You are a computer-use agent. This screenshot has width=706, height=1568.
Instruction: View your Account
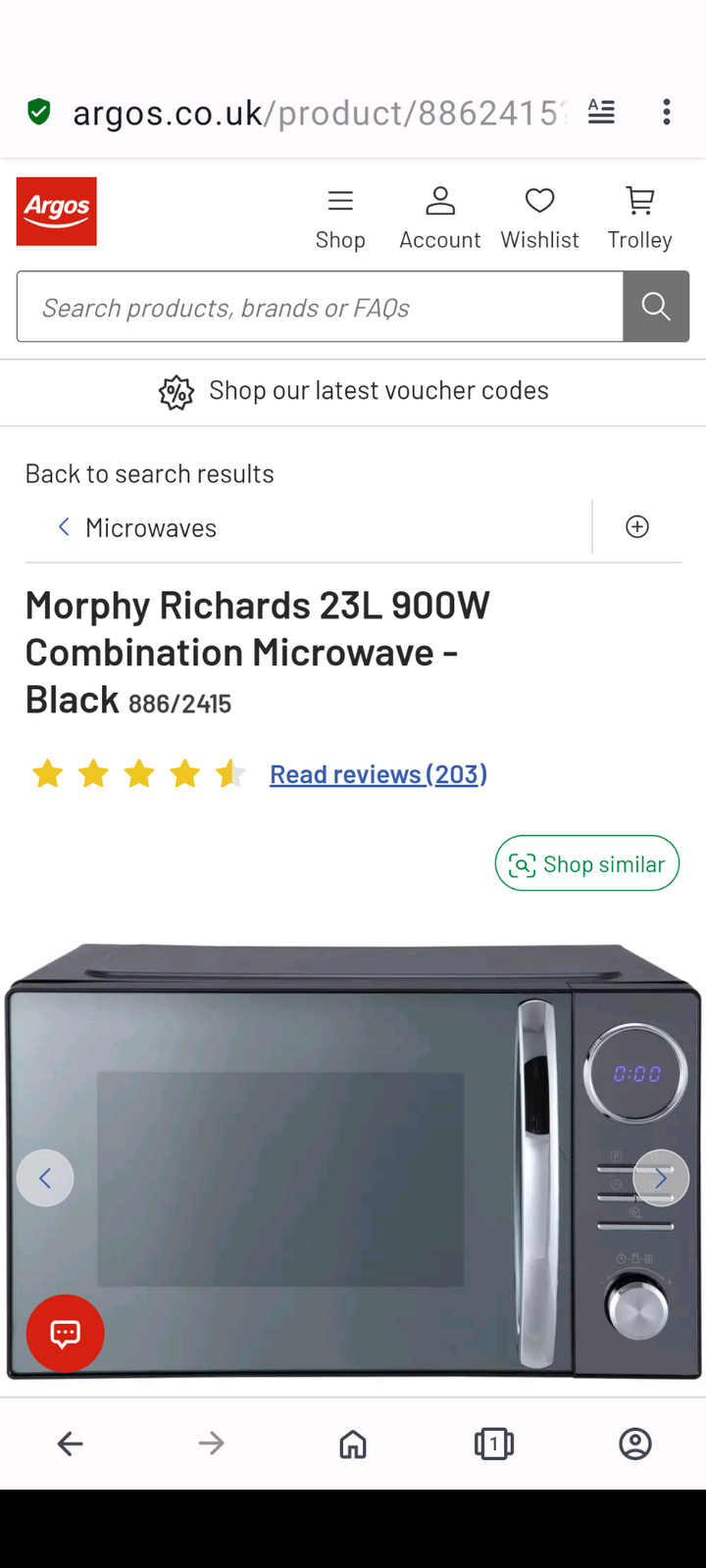(439, 214)
